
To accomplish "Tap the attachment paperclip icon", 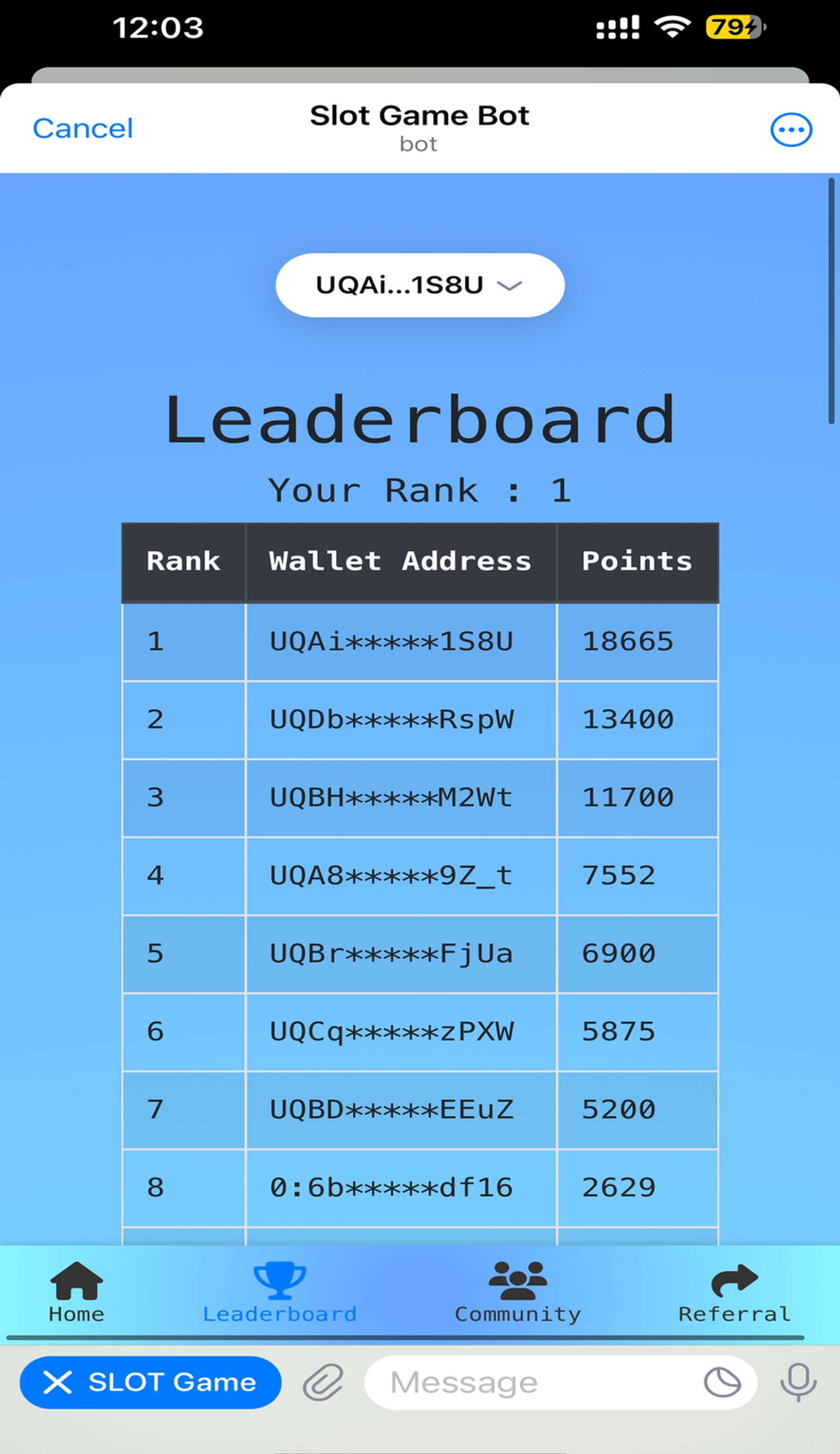I will [323, 1383].
